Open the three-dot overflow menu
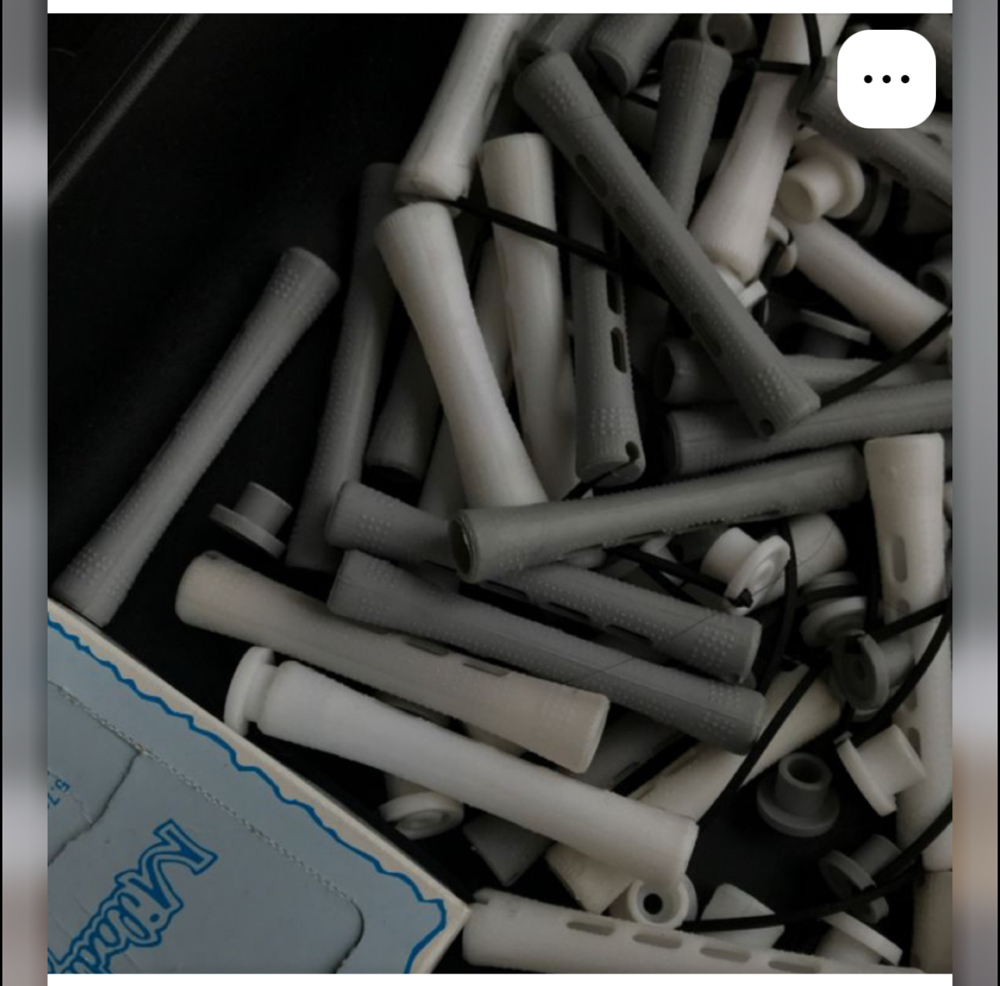The image size is (1000, 986). pos(886,79)
